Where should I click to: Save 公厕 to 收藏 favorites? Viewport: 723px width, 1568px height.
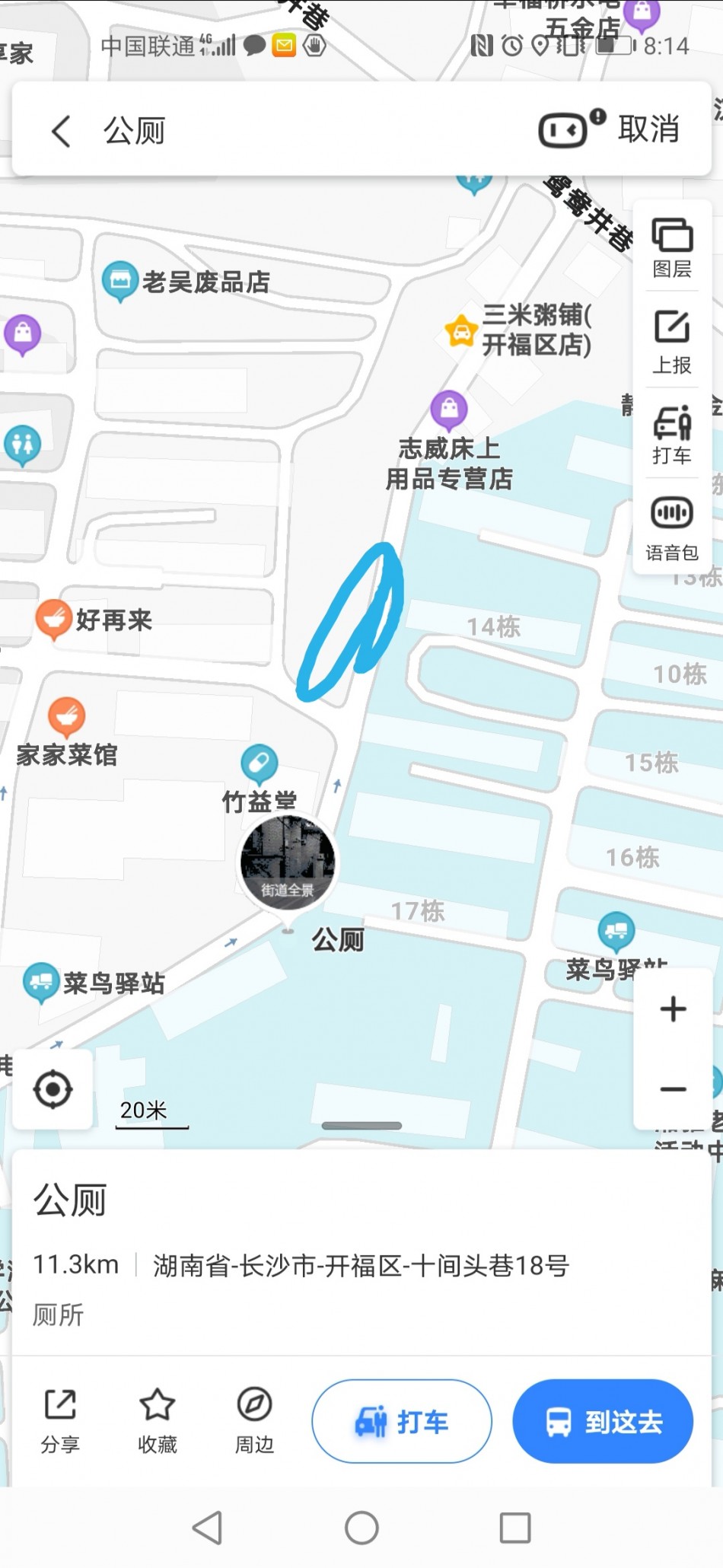[x=157, y=1420]
